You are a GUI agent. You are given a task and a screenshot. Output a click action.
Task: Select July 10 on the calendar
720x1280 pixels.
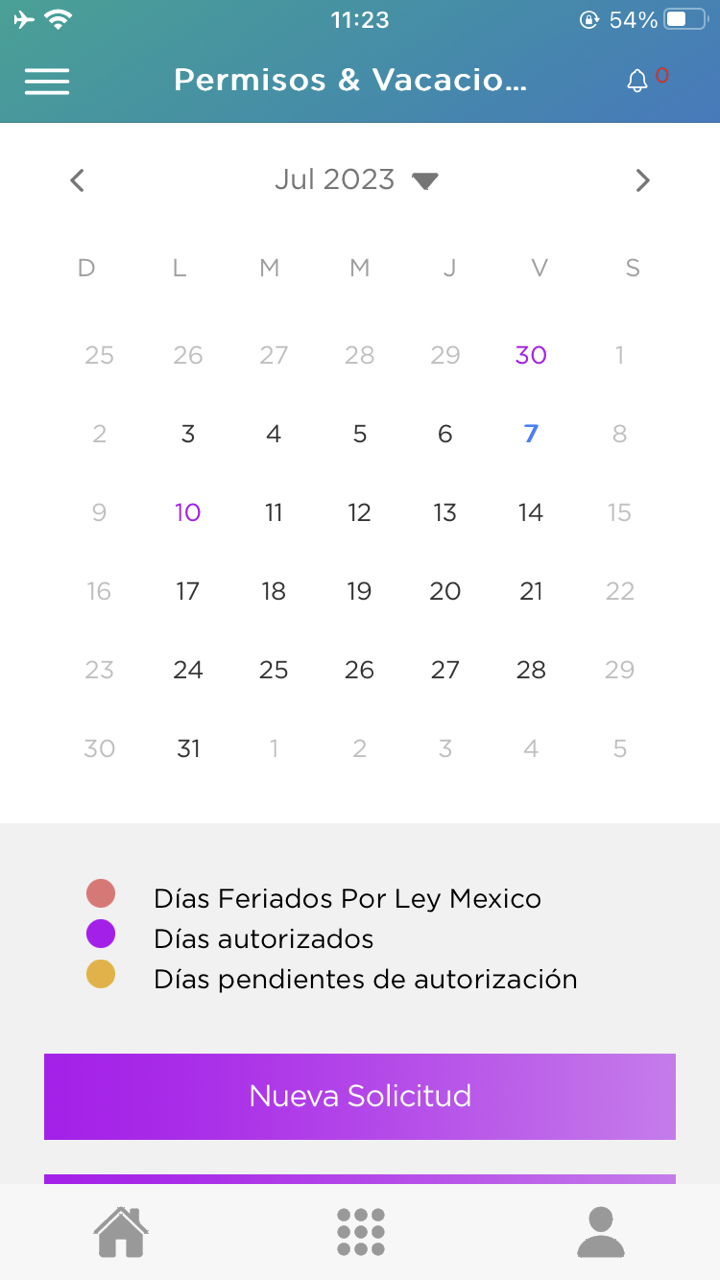tap(188, 513)
